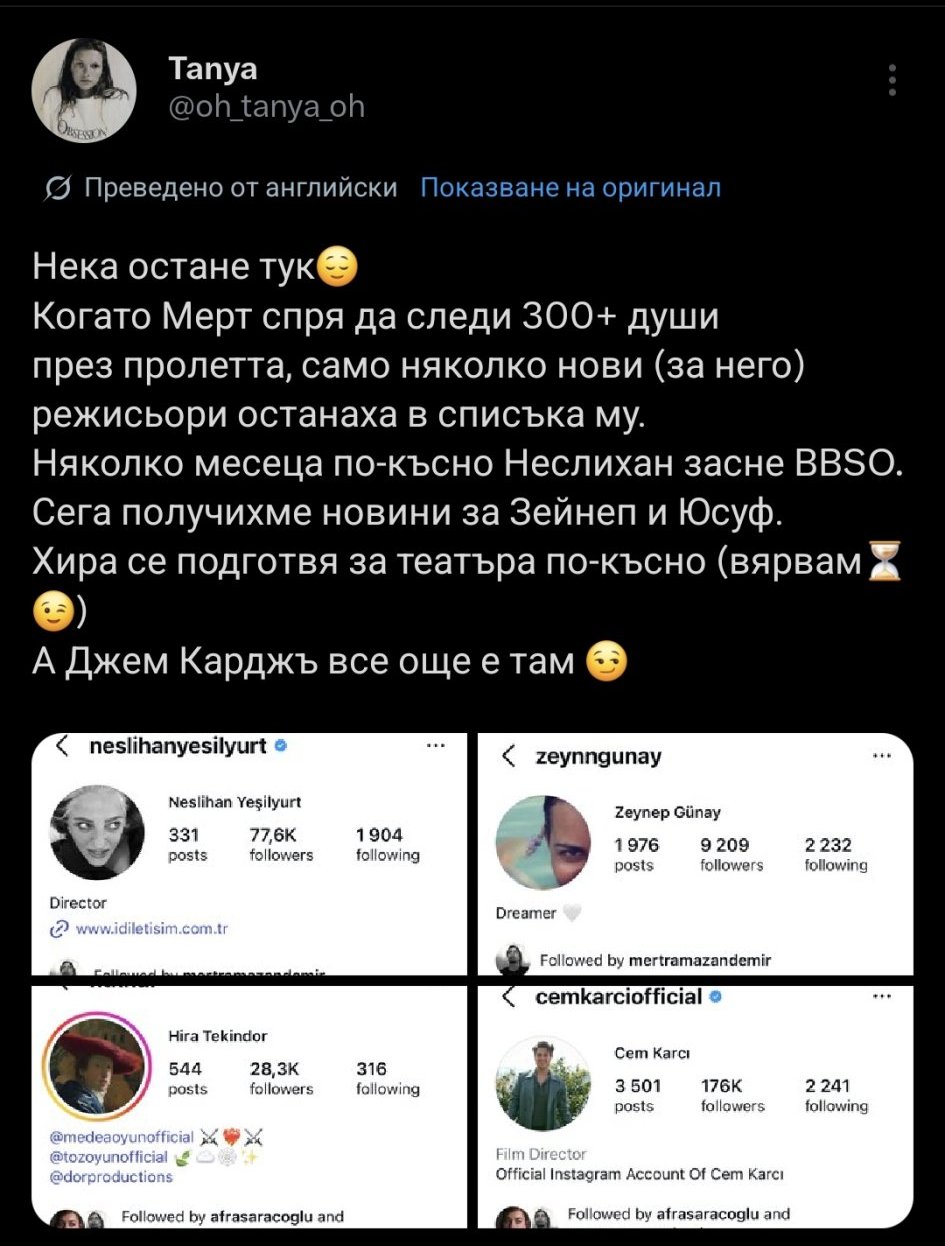The height and width of the screenshot is (1246, 945).
Task: Open the tweet overflow menu
Action: [x=892, y=80]
